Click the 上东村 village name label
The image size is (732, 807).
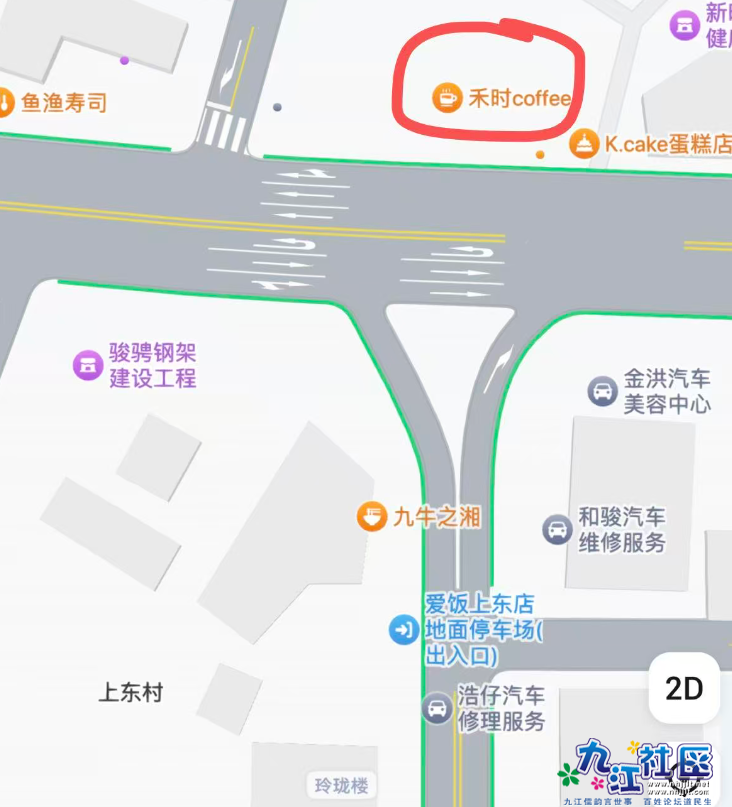pos(128,692)
